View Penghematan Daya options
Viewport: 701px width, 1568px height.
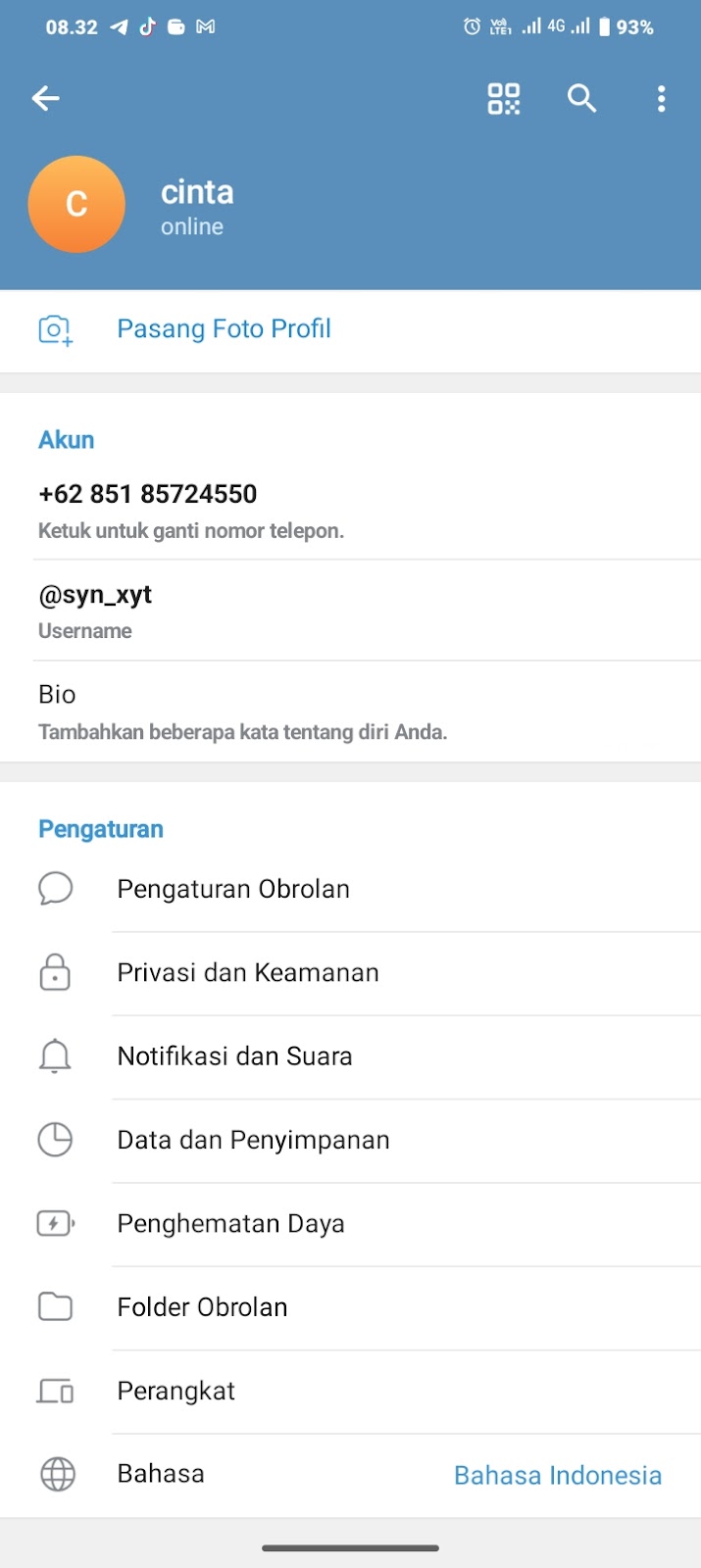tap(230, 1224)
